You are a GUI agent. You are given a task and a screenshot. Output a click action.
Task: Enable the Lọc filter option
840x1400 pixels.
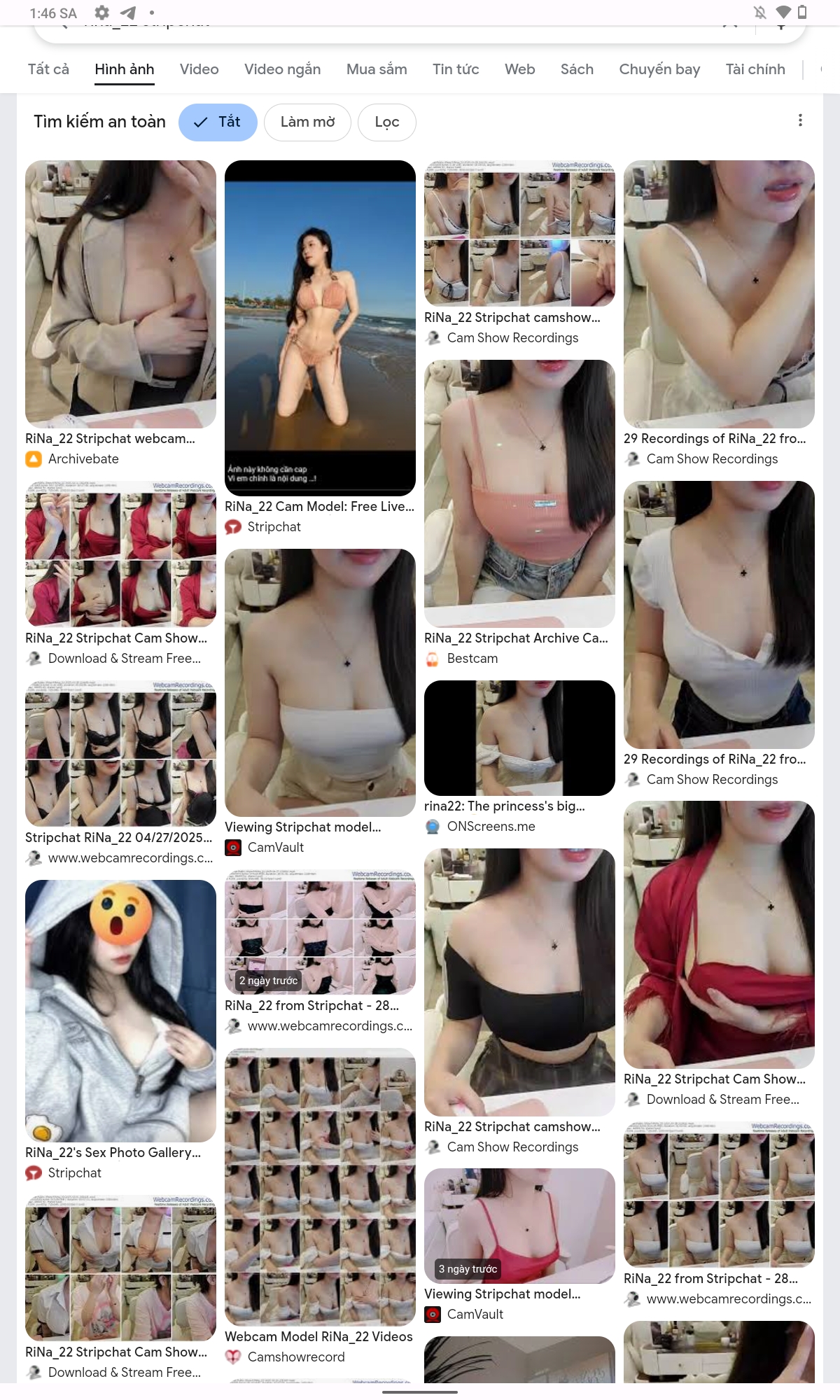click(386, 122)
